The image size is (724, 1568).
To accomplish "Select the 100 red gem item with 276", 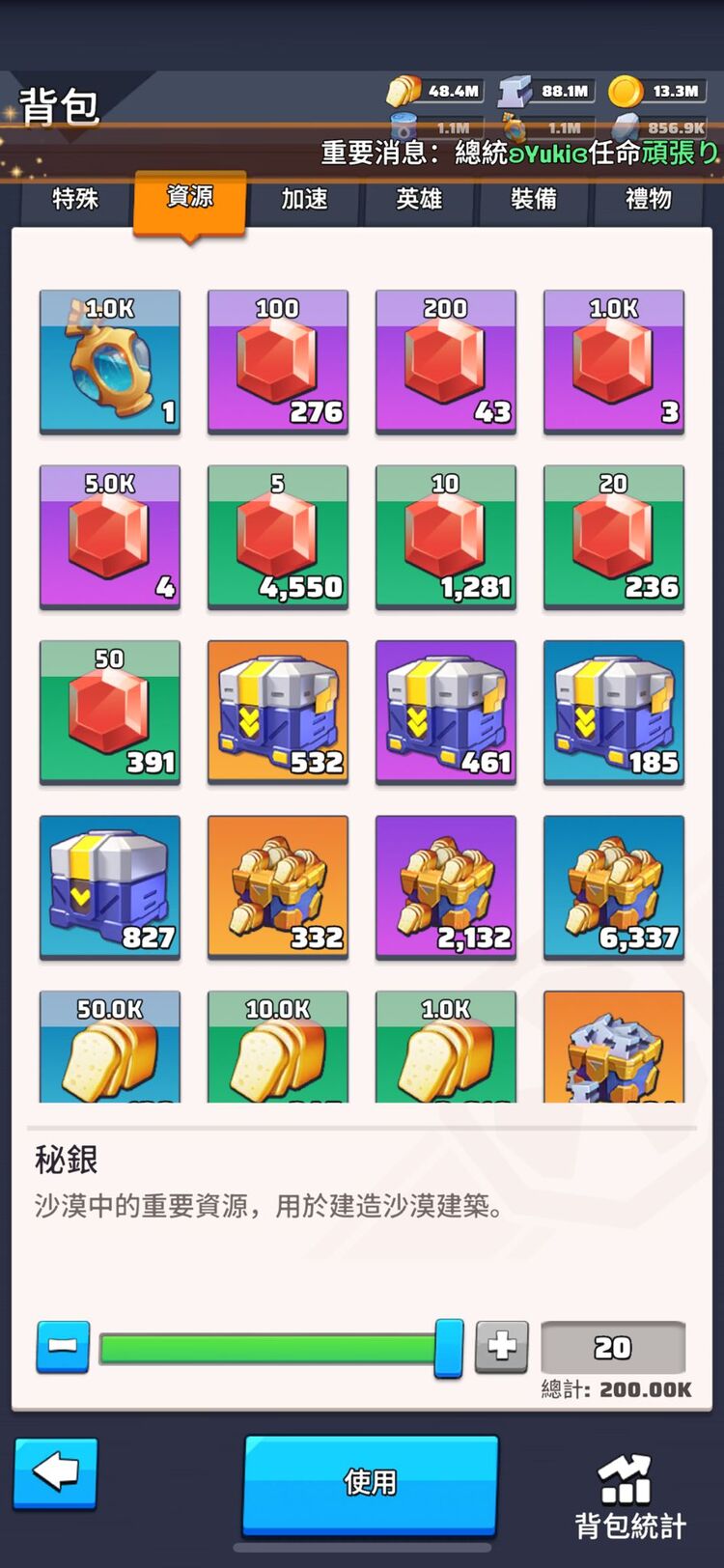I will [x=278, y=361].
